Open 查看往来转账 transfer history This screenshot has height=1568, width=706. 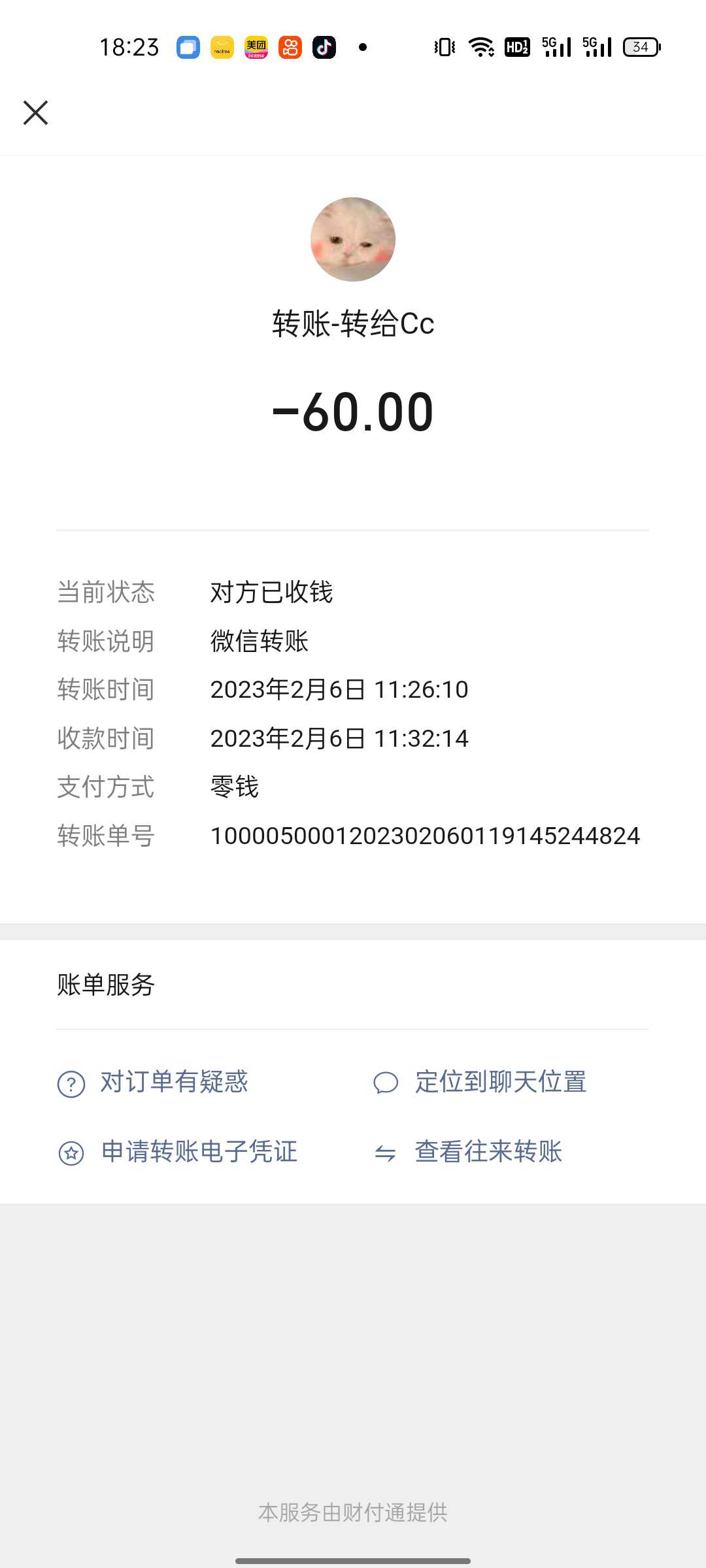468,1152
